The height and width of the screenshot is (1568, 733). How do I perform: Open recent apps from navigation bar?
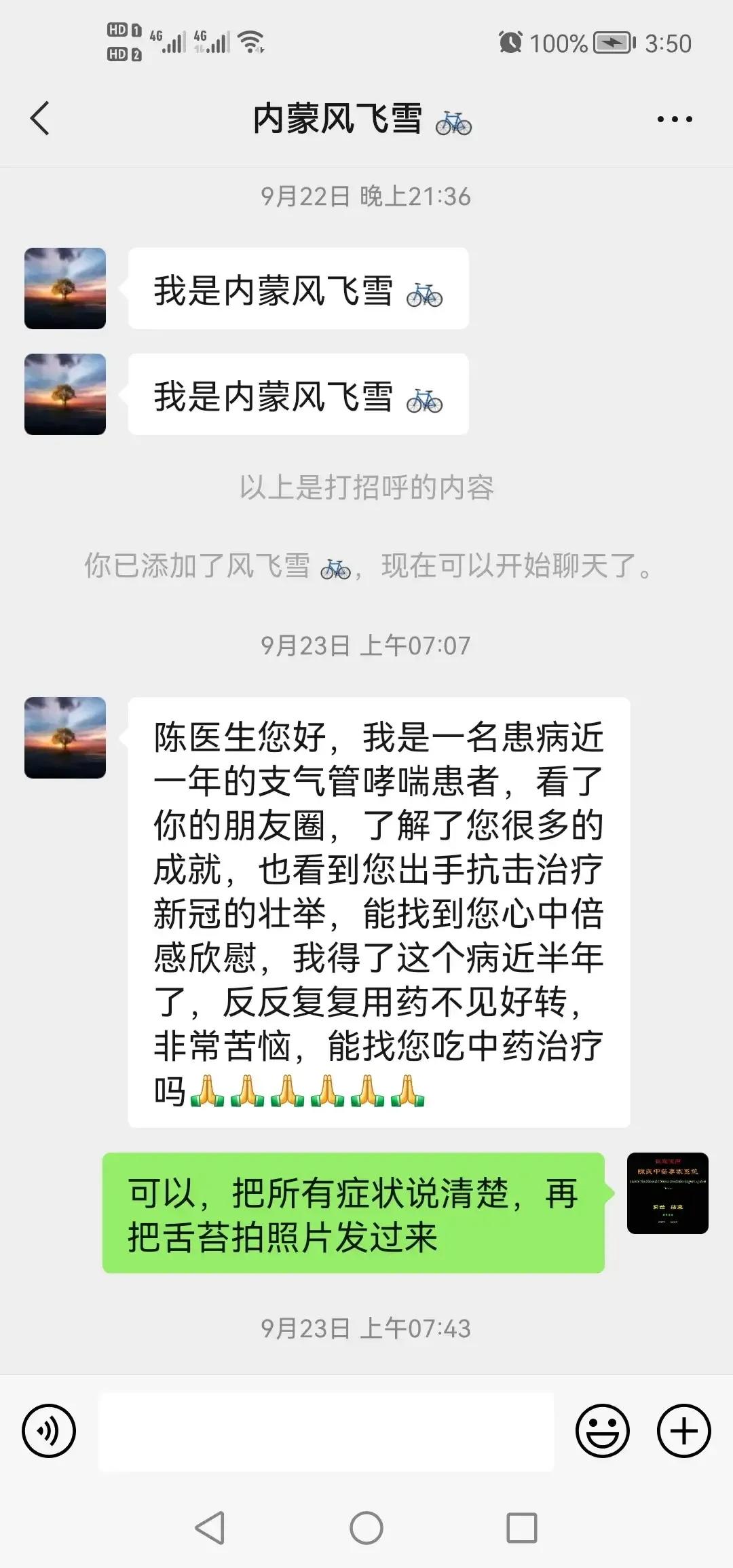coord(522,1529)
